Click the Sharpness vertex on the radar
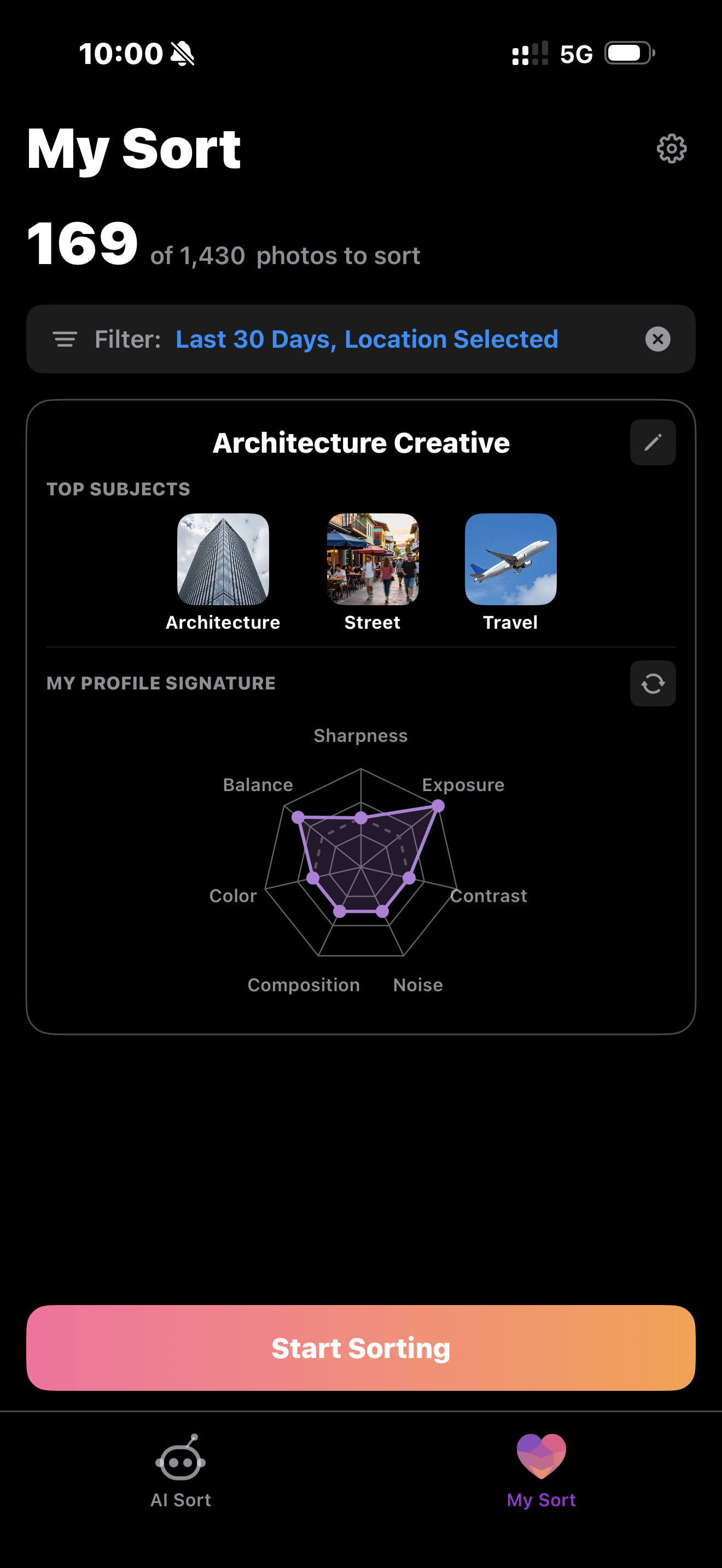The width and height of the screenshot is (722, 1568). pos(362,818)
